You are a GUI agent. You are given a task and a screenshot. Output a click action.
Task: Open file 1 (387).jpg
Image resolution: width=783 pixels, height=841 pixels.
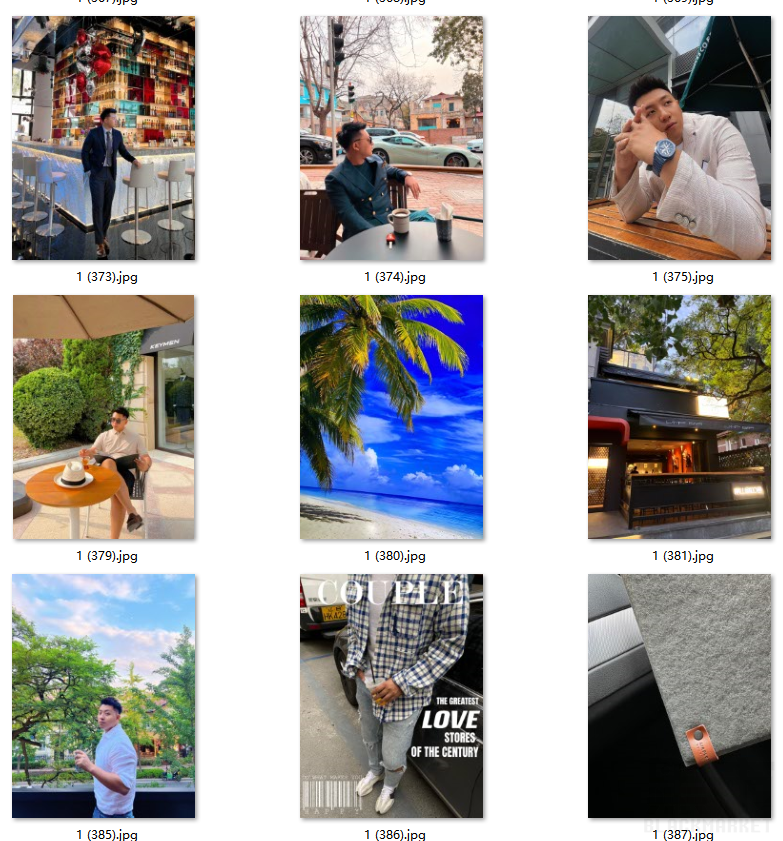click(x=679, y=696)
